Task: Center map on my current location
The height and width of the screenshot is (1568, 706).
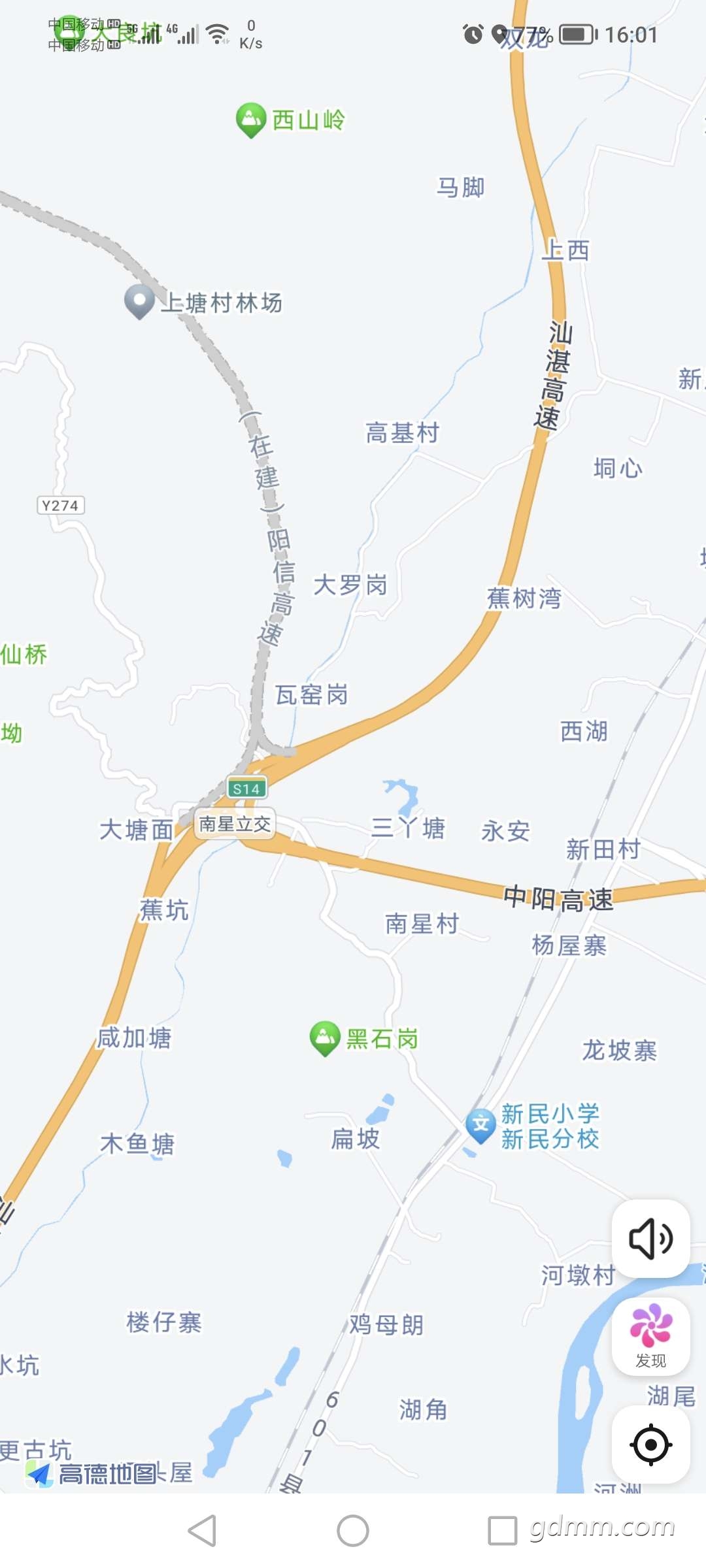Action: (650, 1445)
